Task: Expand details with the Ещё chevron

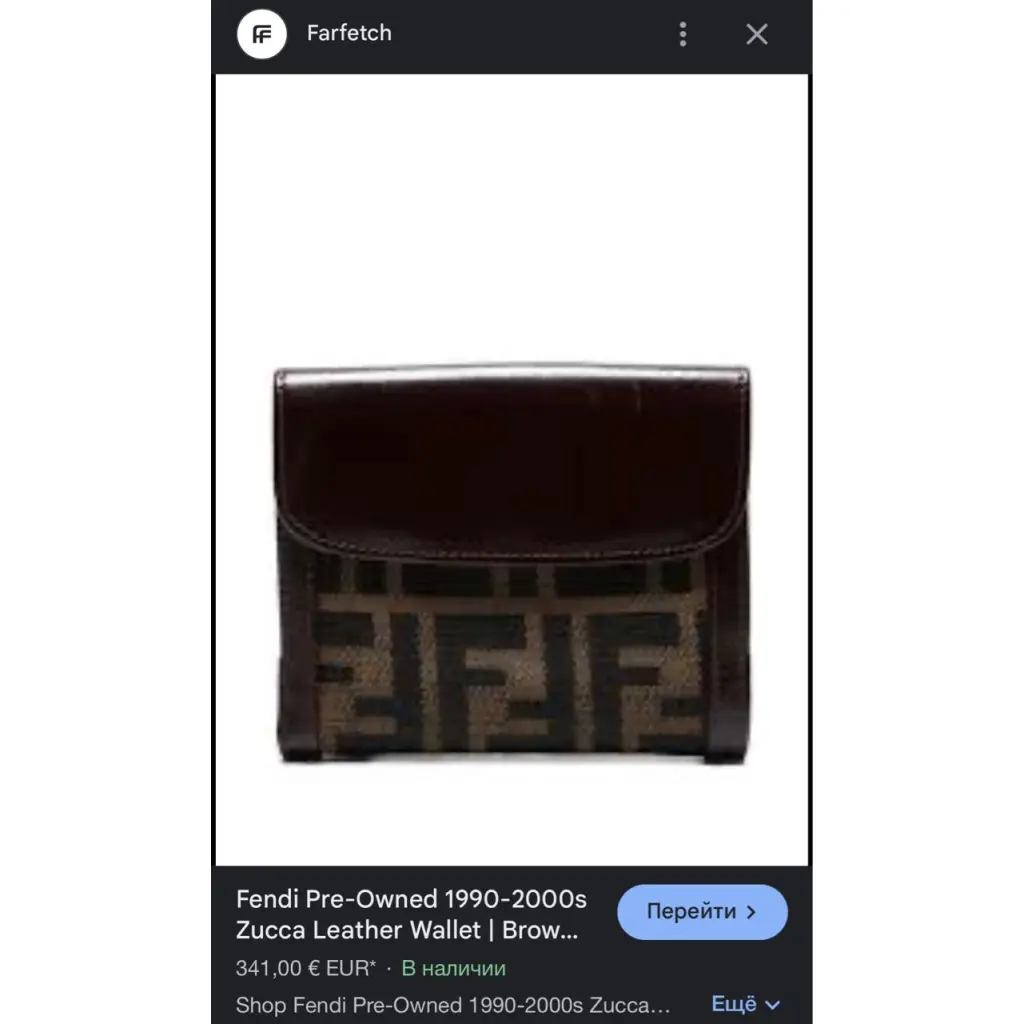Action: coord(746,1004)
